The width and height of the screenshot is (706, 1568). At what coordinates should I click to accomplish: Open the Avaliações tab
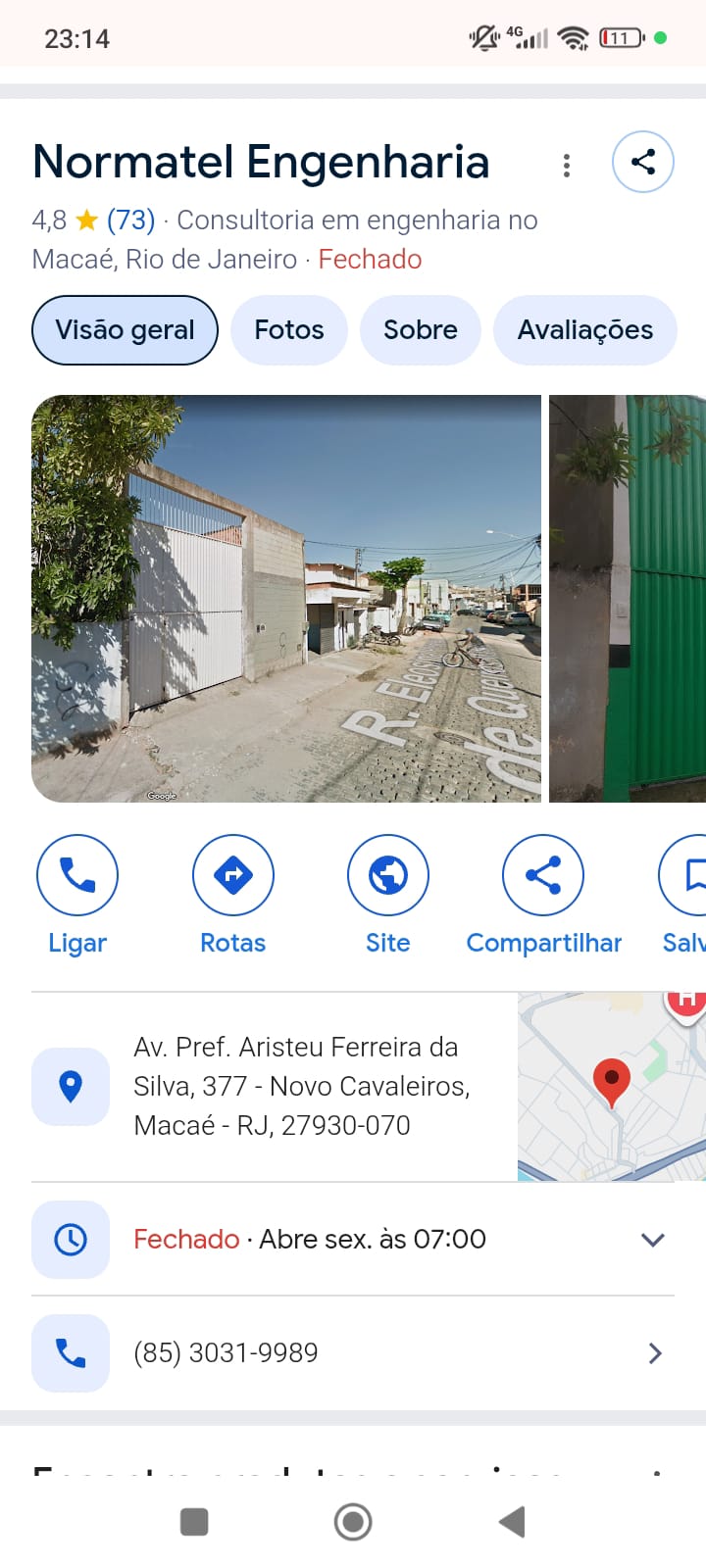tap(584, 330)
